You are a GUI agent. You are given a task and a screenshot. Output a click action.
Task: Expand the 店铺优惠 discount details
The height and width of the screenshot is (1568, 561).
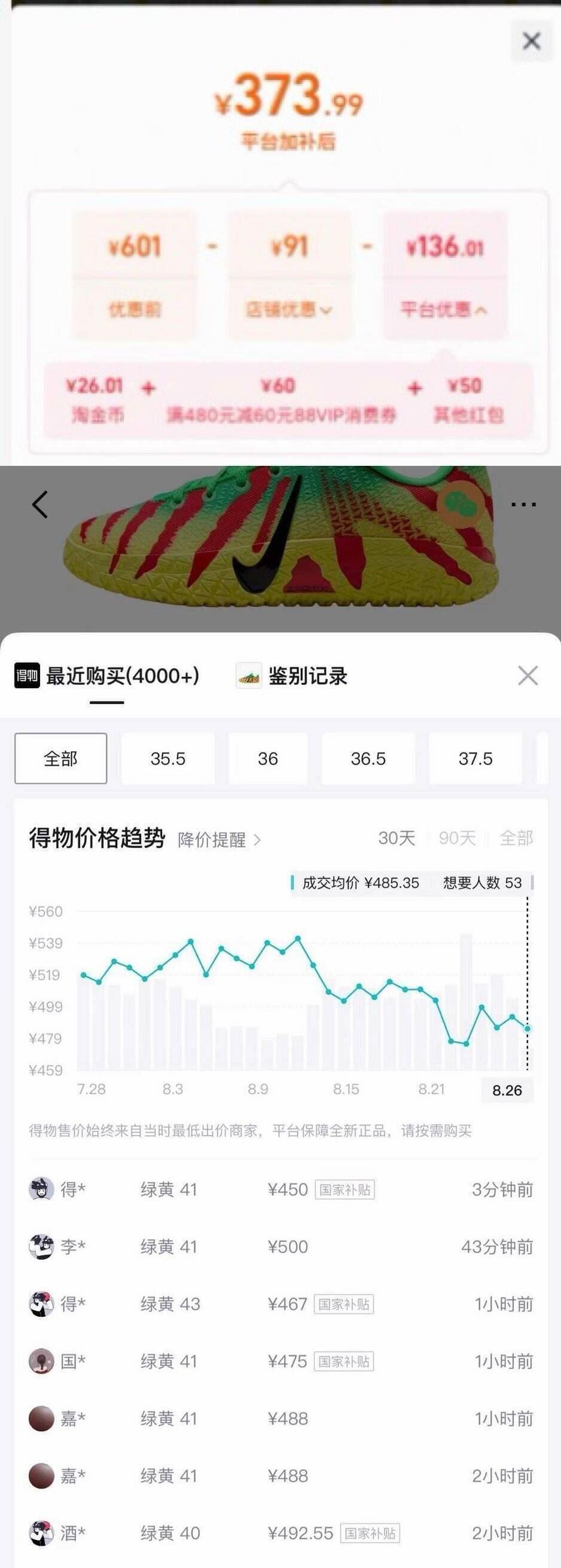pyautogui.click(x=289, y=310)
